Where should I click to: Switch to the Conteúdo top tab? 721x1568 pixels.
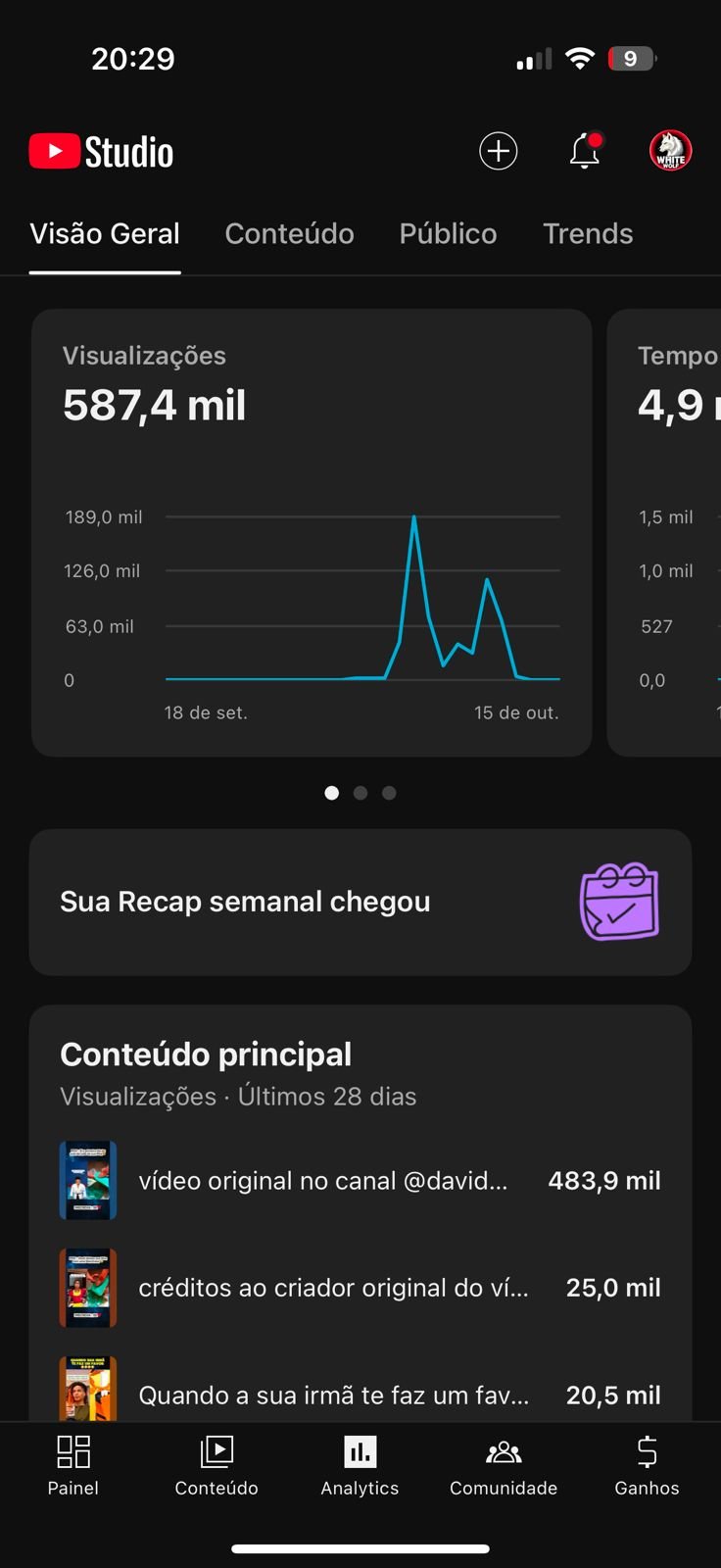click(289, 234)
